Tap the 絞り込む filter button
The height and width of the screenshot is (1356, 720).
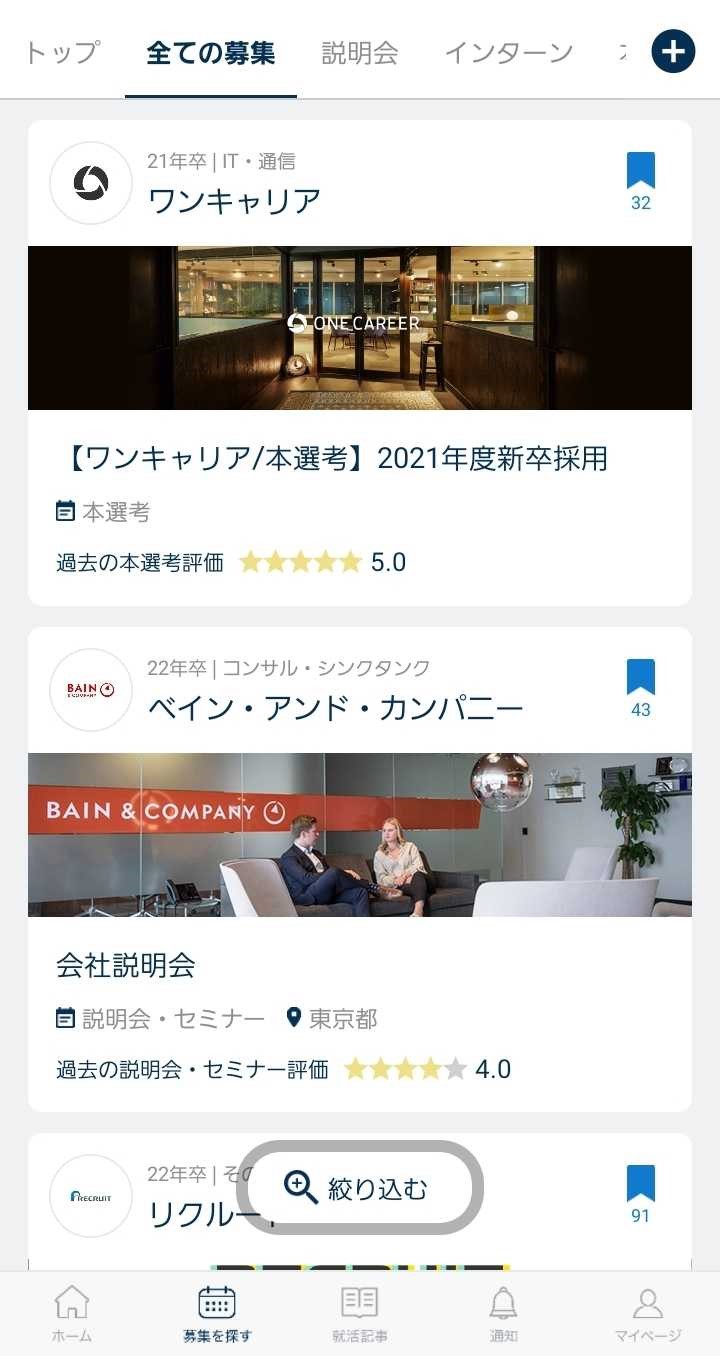[x=360, y=1187]
